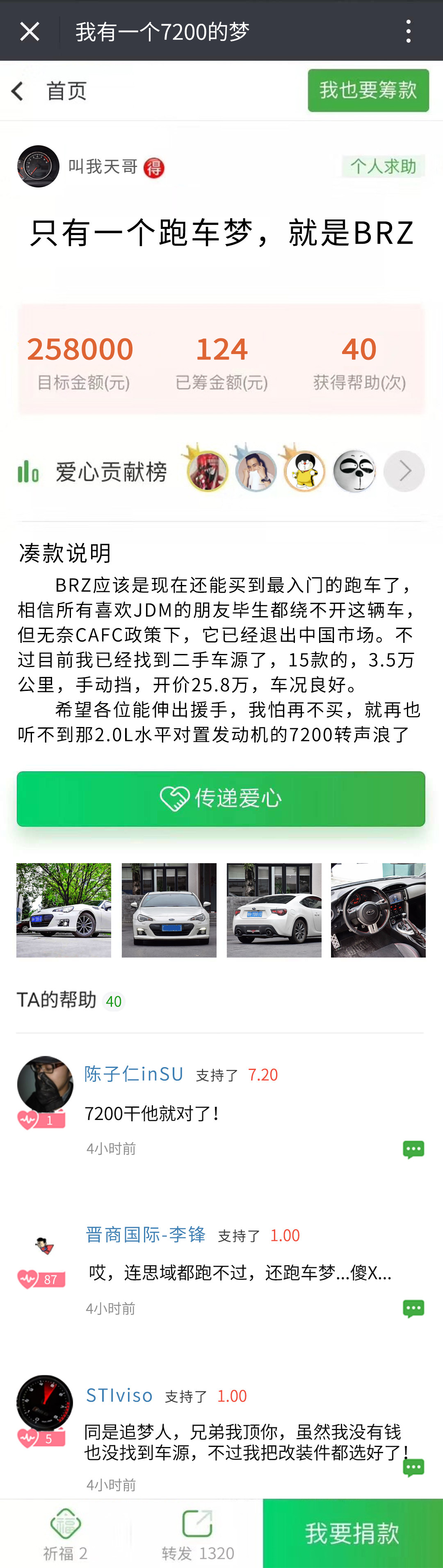Screen dimensions: 443x1568
Task: Reply to 陈子仁inSU's comment
Action: tap(413, 1149)
